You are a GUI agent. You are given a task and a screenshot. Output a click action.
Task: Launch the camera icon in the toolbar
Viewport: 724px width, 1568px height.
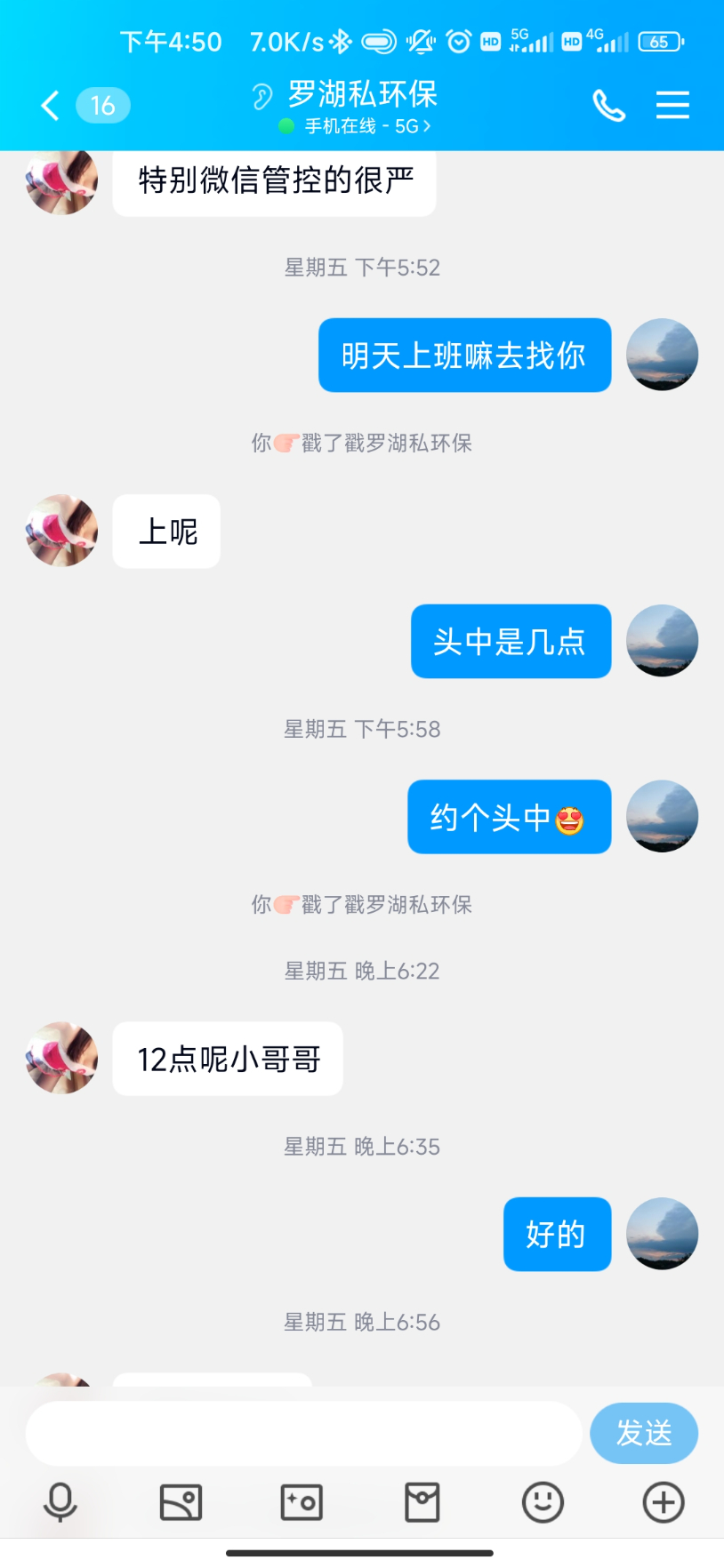[x=301, y=1502]
